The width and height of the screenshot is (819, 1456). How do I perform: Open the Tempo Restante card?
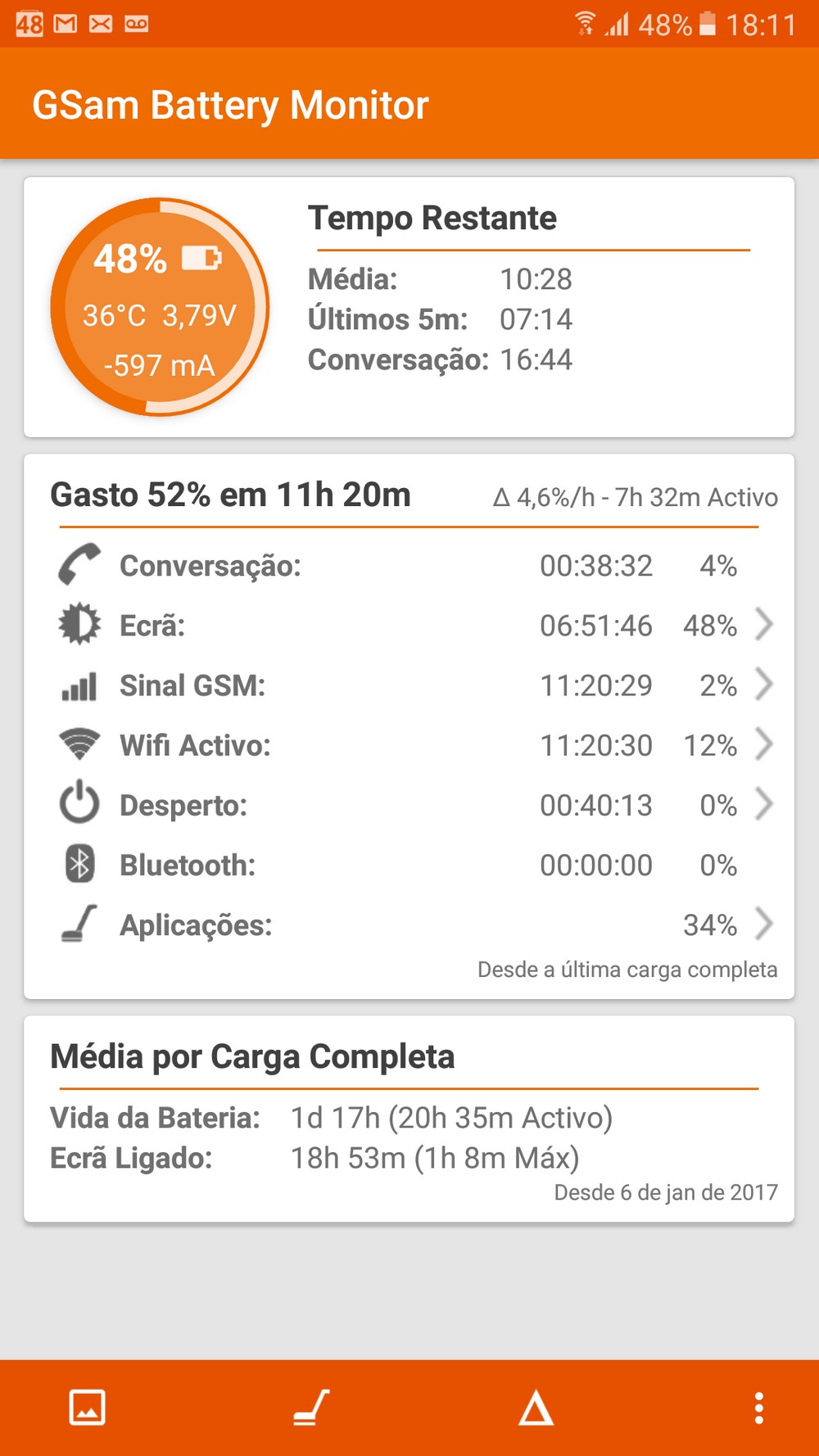(x=409, y=307)
